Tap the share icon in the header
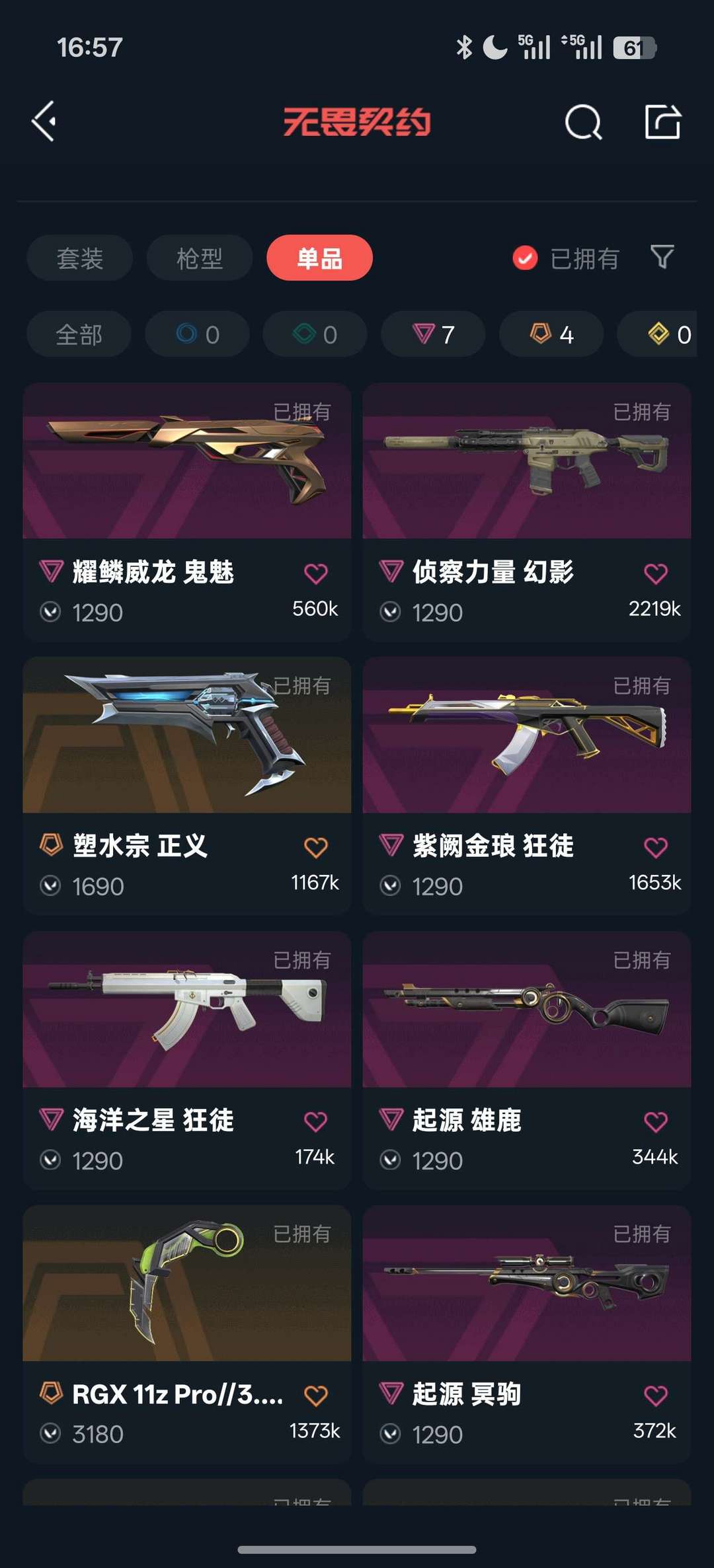This screenshot has height=1568, width=714. tap(662, 122)
